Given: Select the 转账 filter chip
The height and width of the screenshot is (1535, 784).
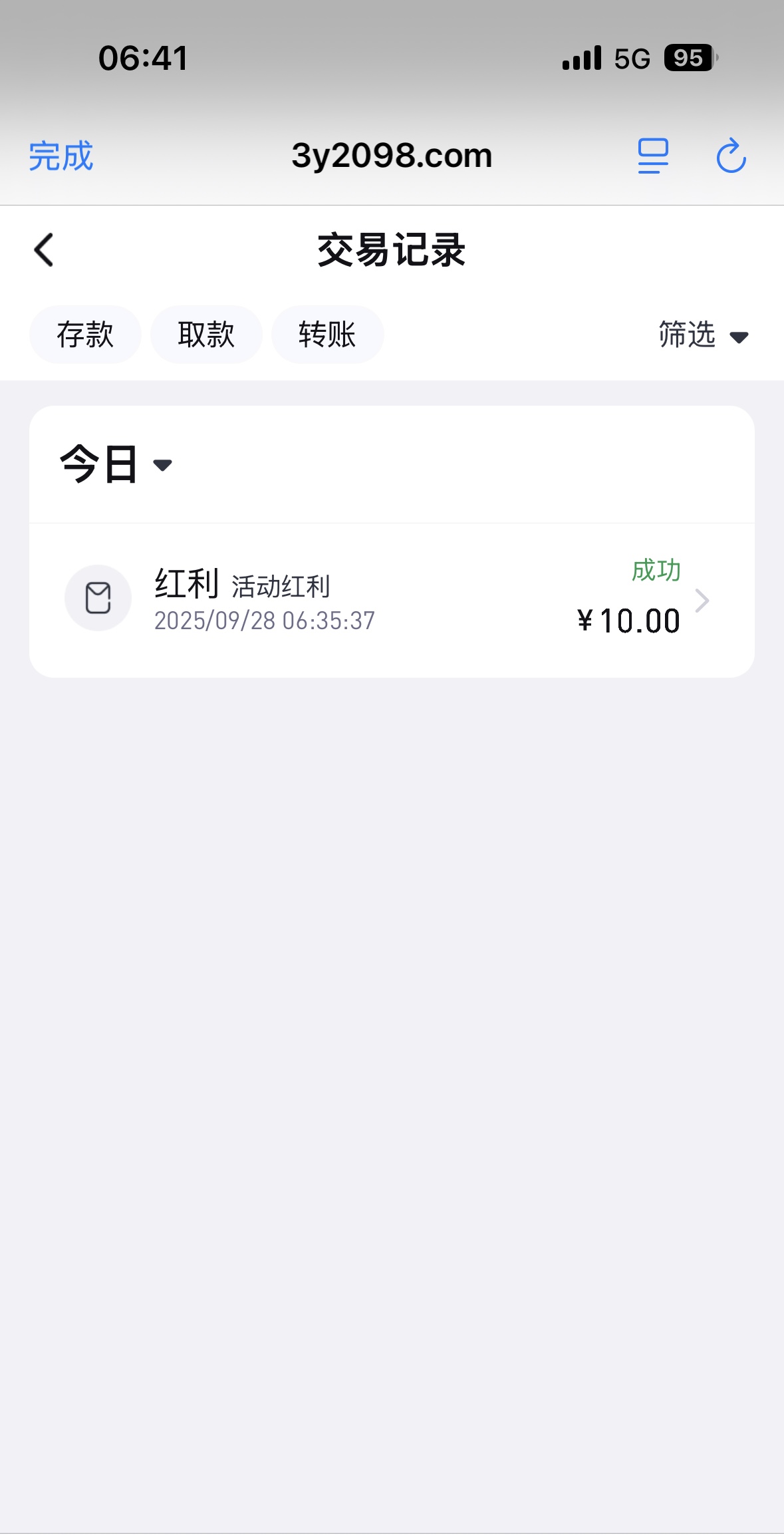Looking at the screenshot, I should point(327,335).
